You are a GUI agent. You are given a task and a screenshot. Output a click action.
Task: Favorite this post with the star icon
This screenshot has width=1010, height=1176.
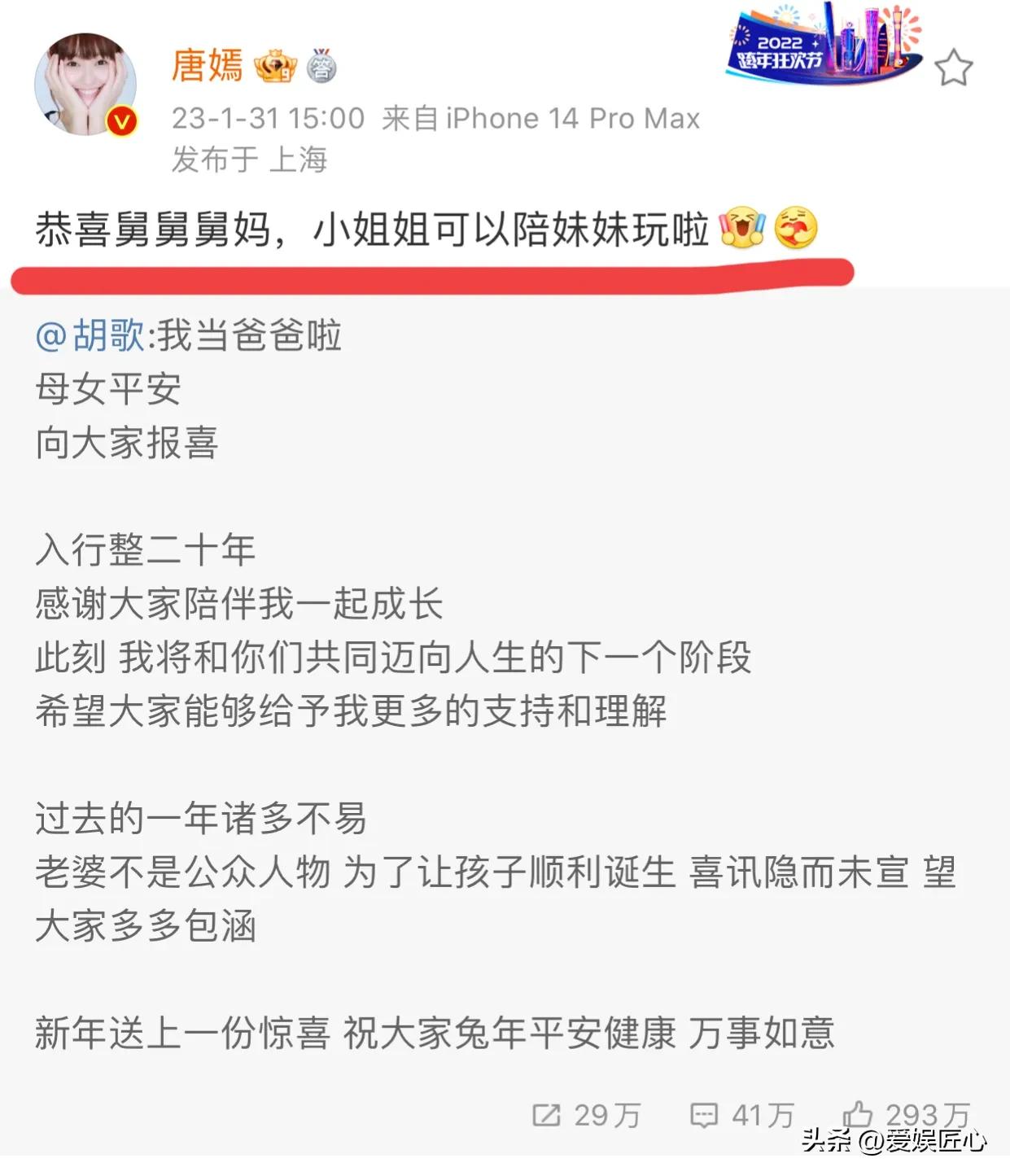click(x=952, y=68)
